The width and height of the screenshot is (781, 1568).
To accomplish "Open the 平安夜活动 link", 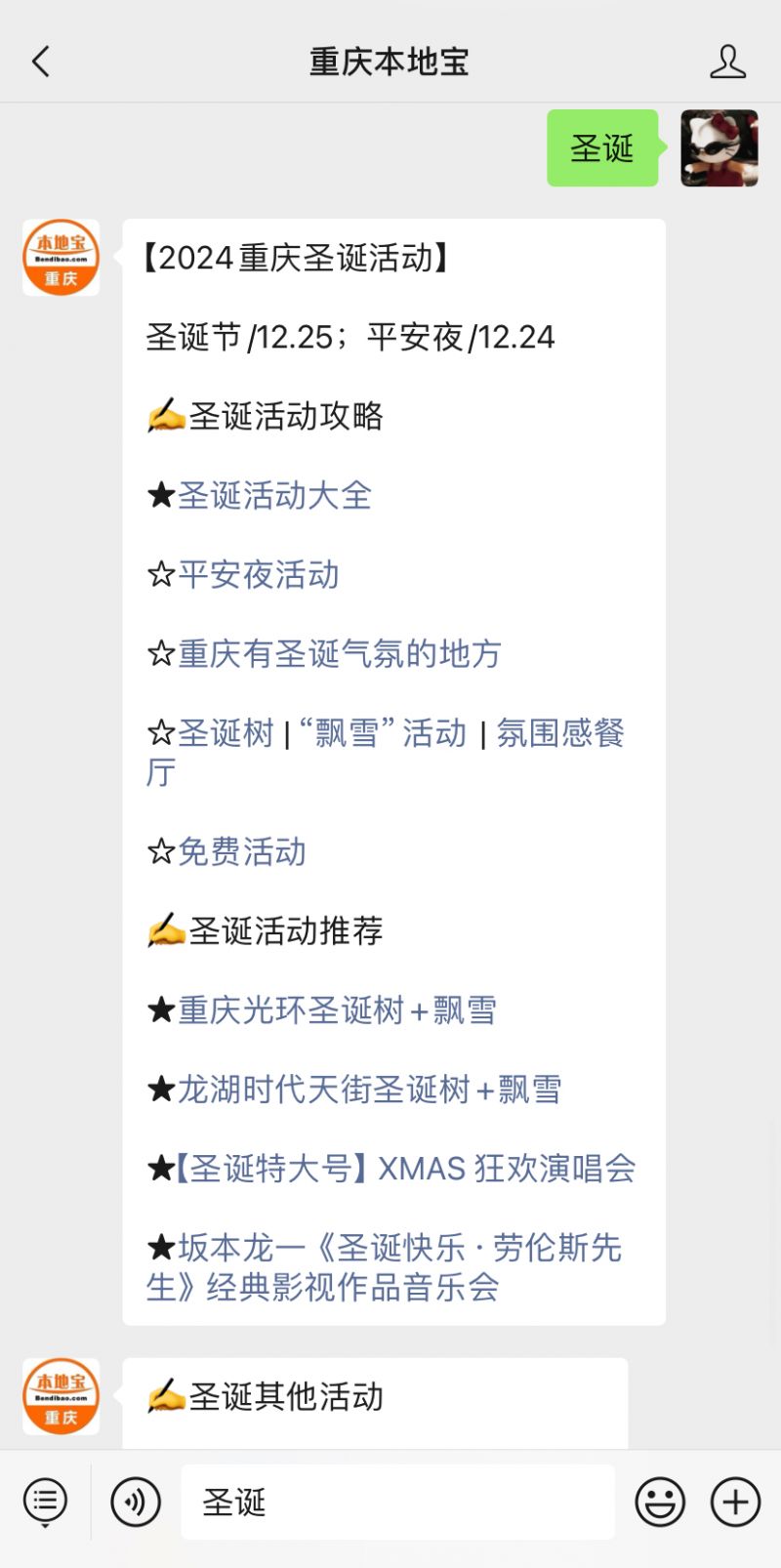I will pyautogui.click(x=259, y=574).
